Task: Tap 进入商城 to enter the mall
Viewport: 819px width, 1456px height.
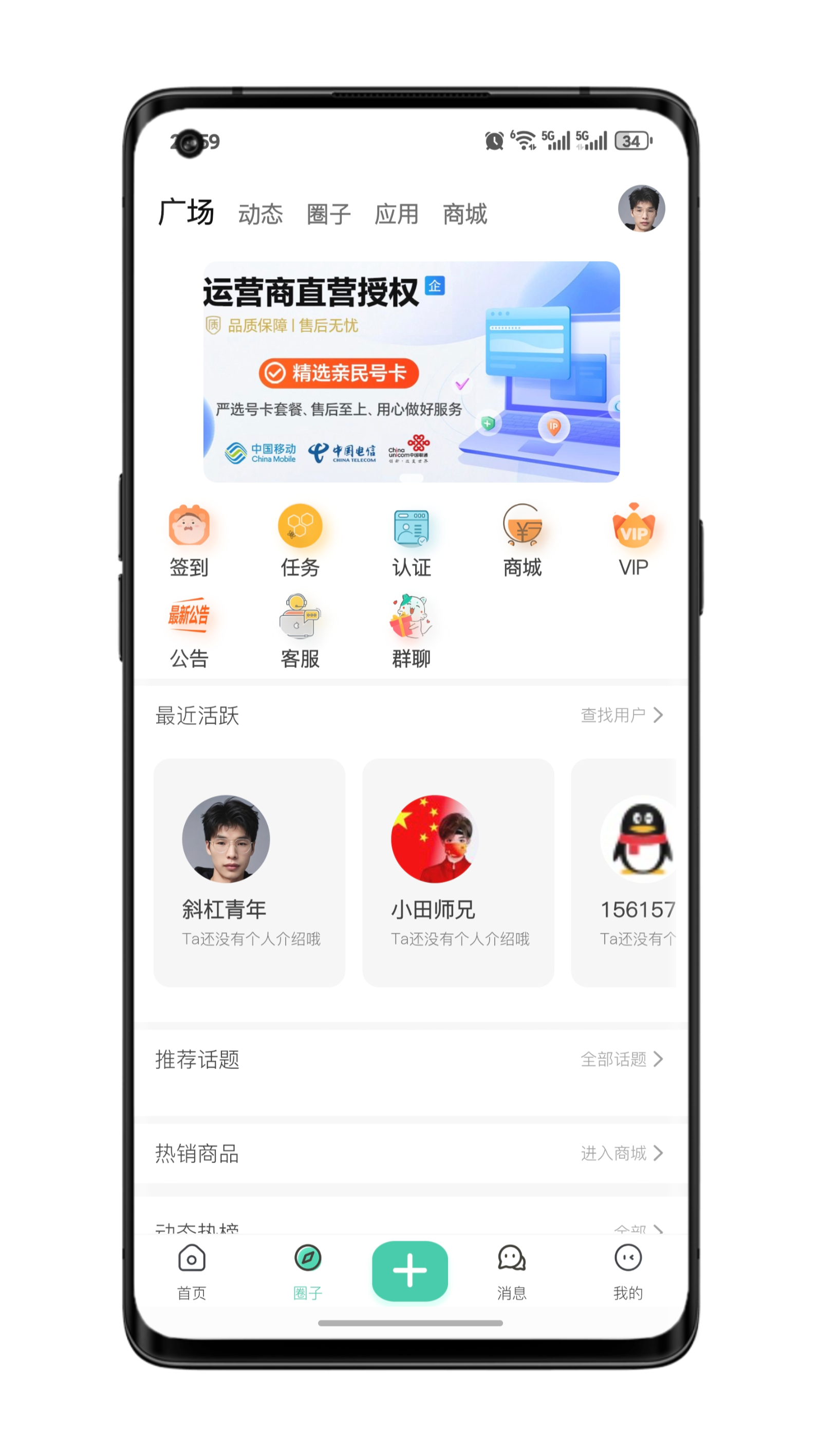Action: [x=621, y=1153]
